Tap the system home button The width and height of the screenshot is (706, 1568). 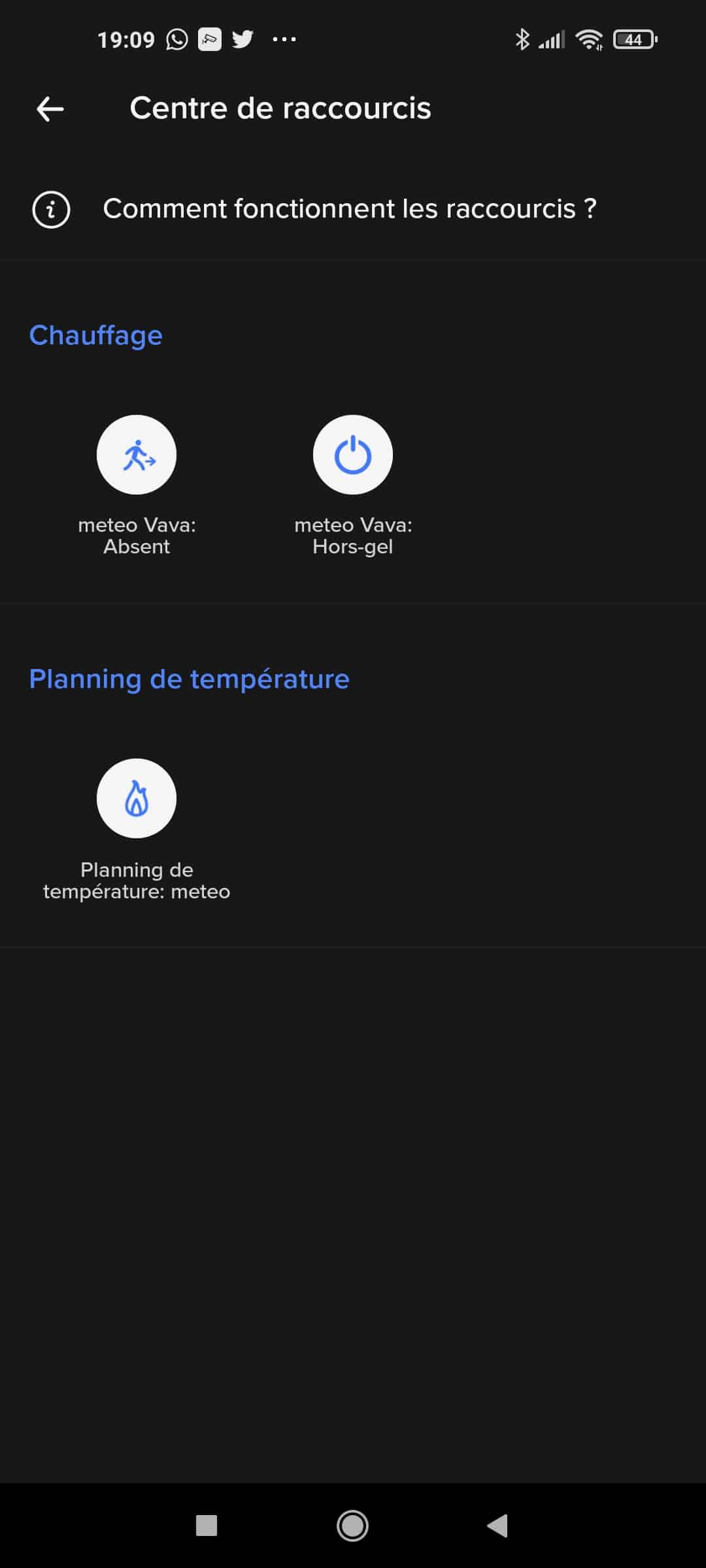coord(352,1526)
